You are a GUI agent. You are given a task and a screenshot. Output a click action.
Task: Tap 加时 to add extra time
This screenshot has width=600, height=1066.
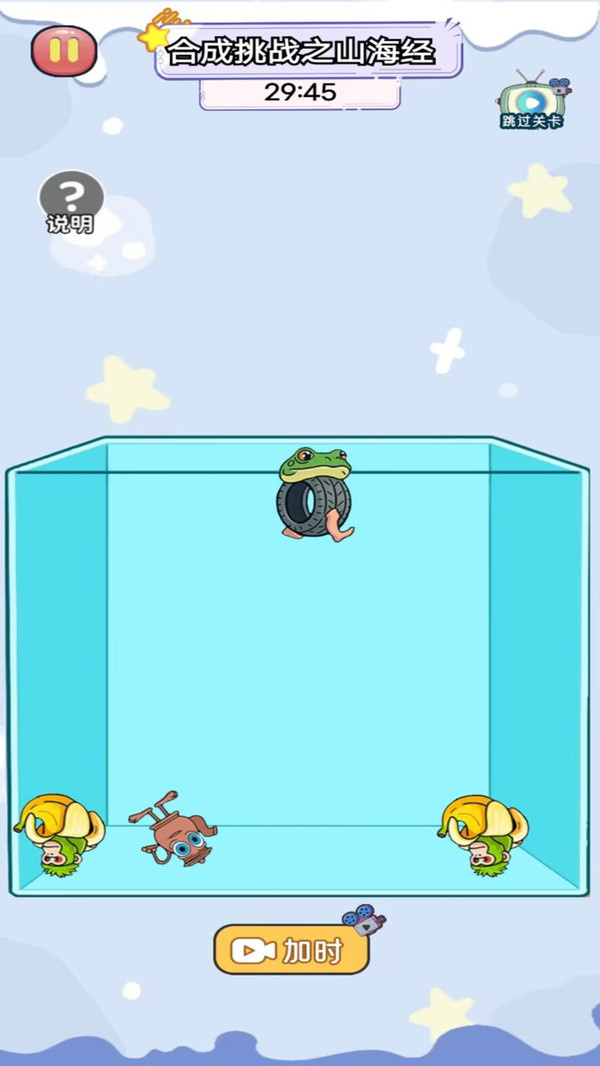click(x=292, y=950)
